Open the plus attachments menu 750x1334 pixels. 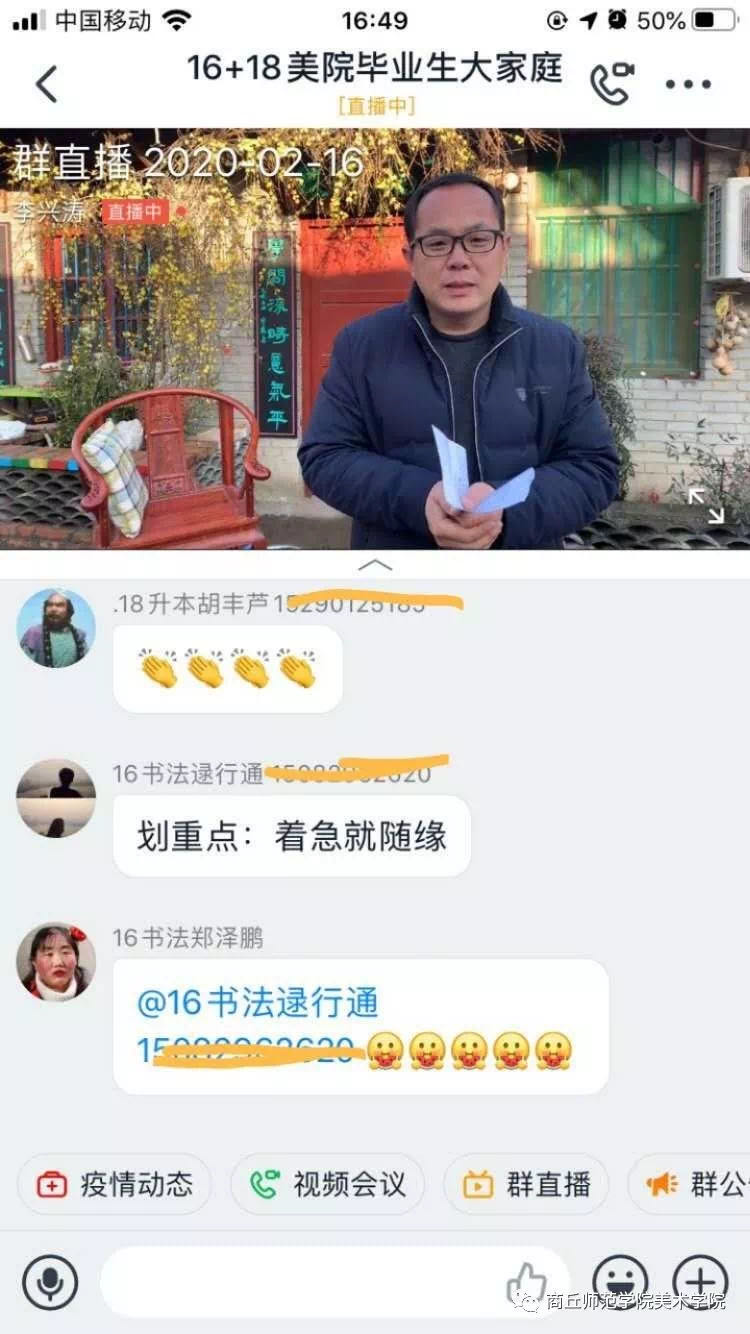pyautogui.click(x=700, y=1281)
